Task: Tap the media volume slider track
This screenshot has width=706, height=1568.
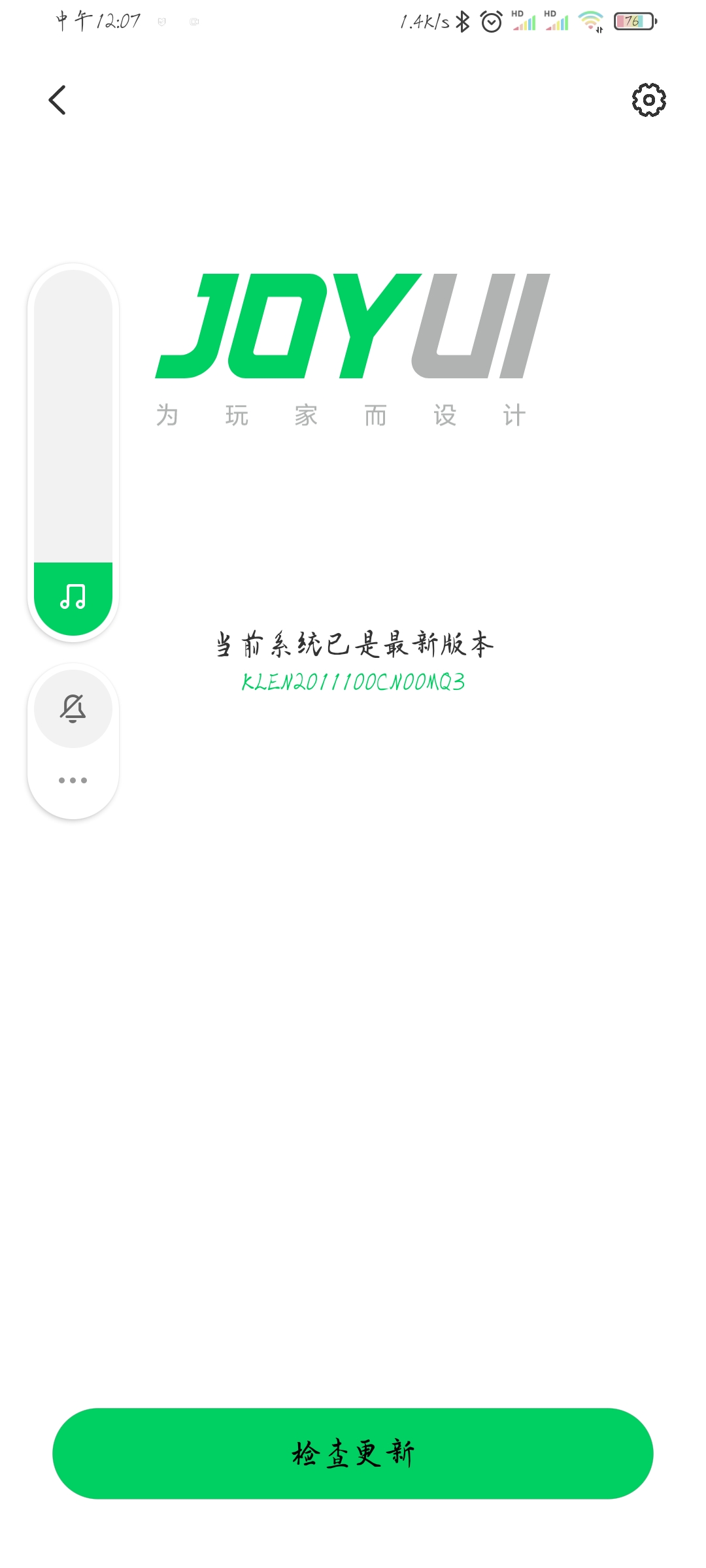Action: tap(73, 452)
